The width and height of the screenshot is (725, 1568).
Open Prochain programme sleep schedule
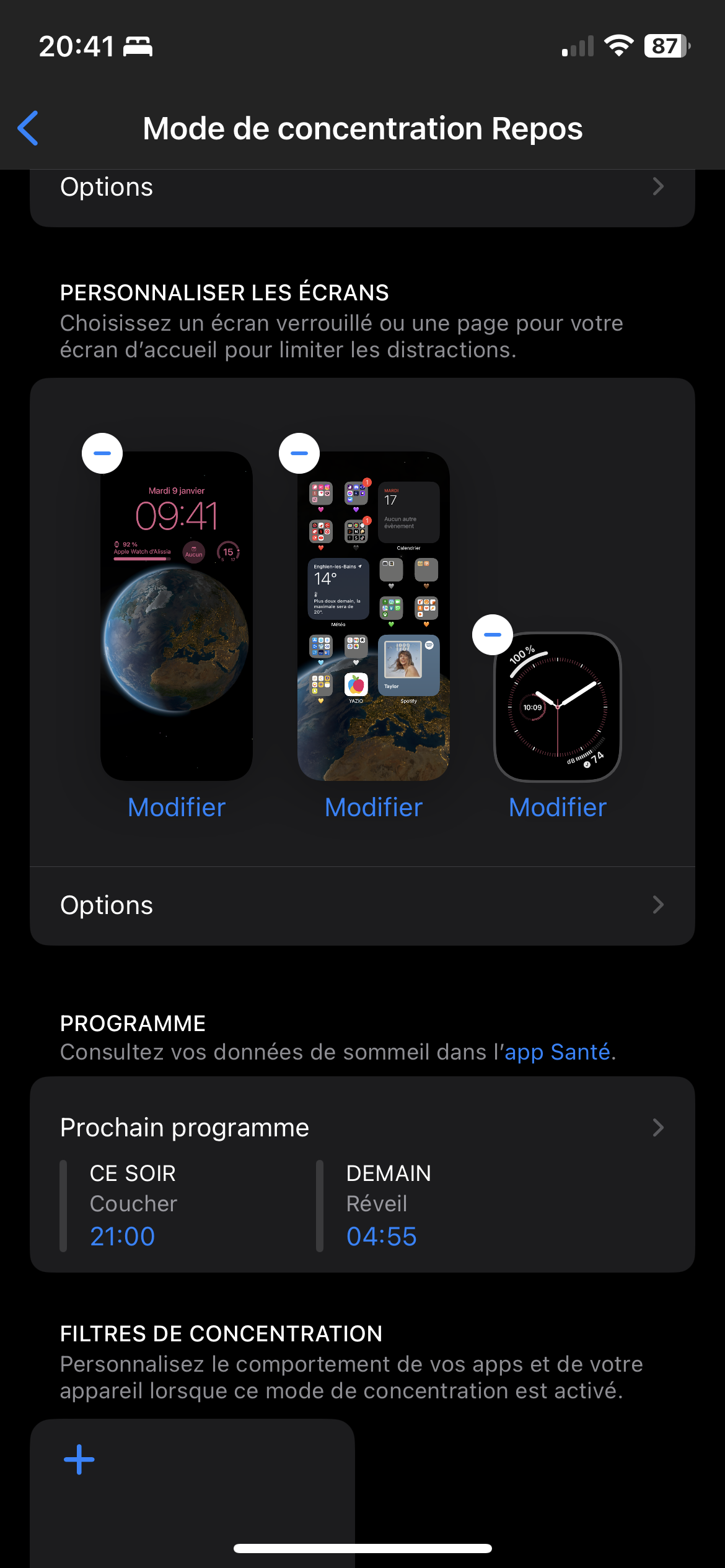pos(362,1128)
